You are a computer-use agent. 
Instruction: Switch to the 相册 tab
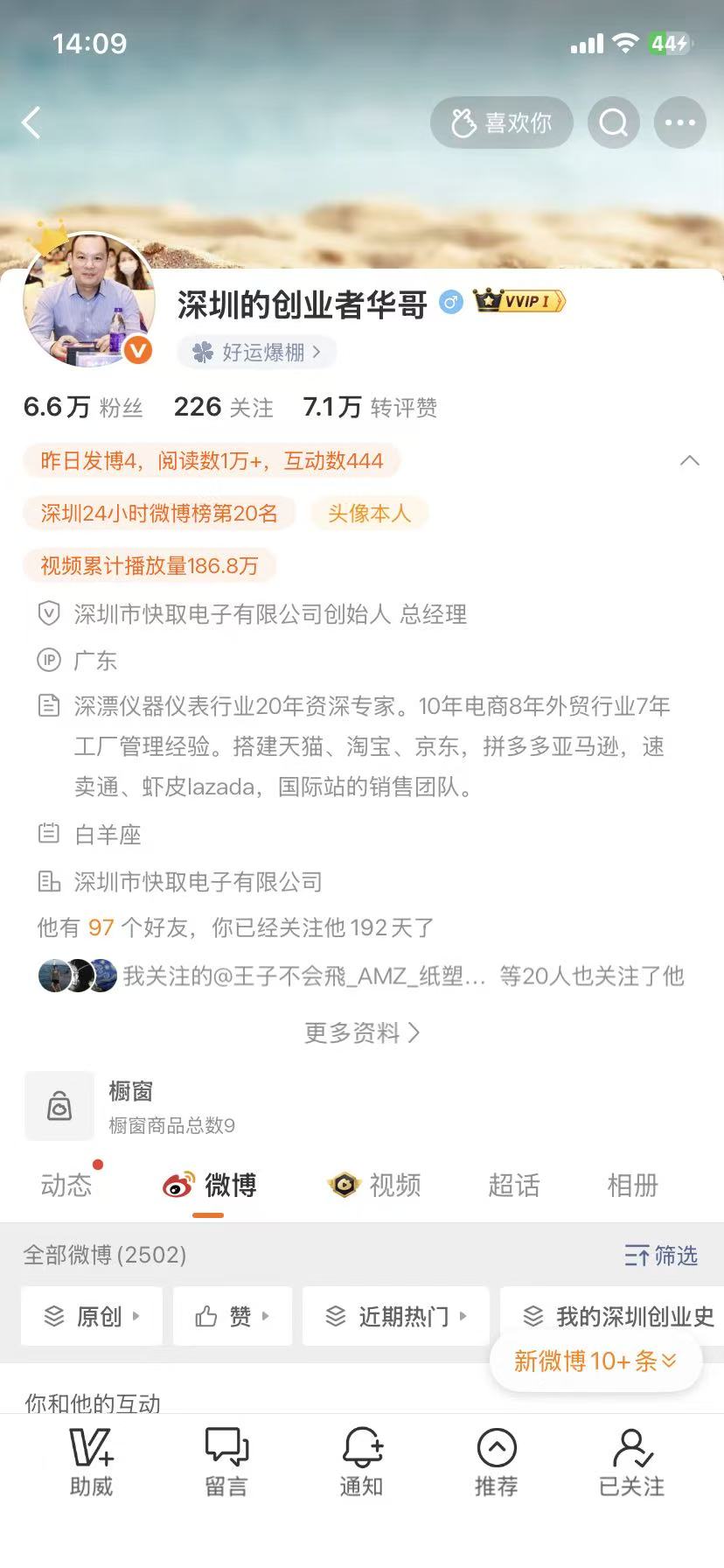(x=632, y=1185)
